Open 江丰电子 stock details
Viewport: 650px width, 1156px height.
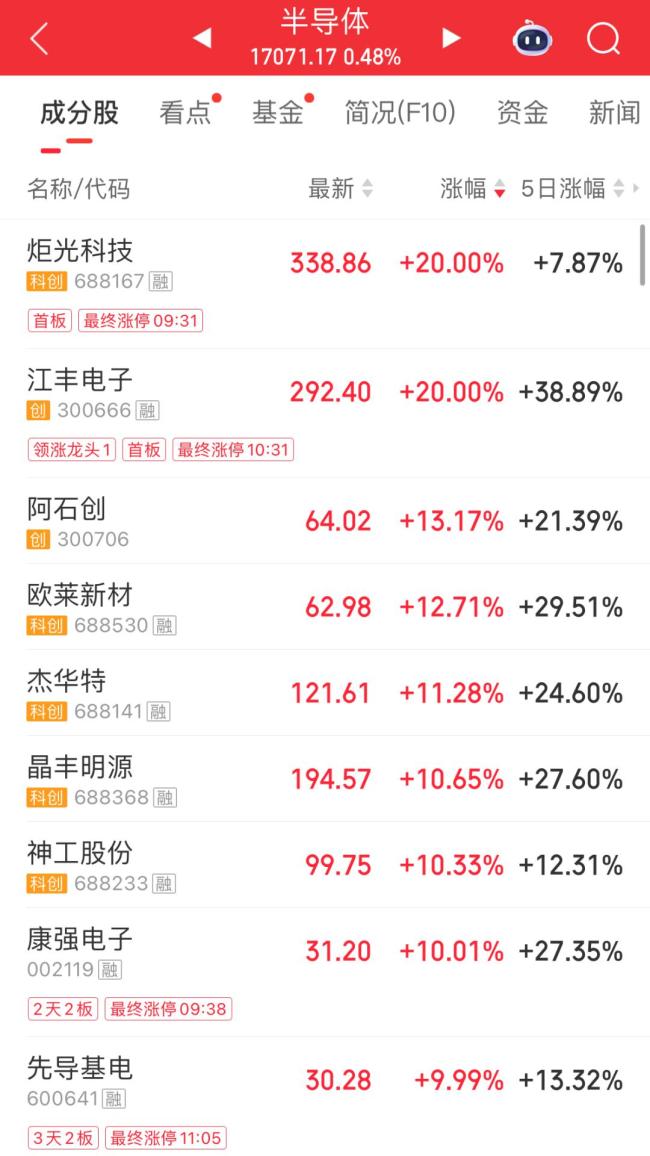[x=325, y=413]
